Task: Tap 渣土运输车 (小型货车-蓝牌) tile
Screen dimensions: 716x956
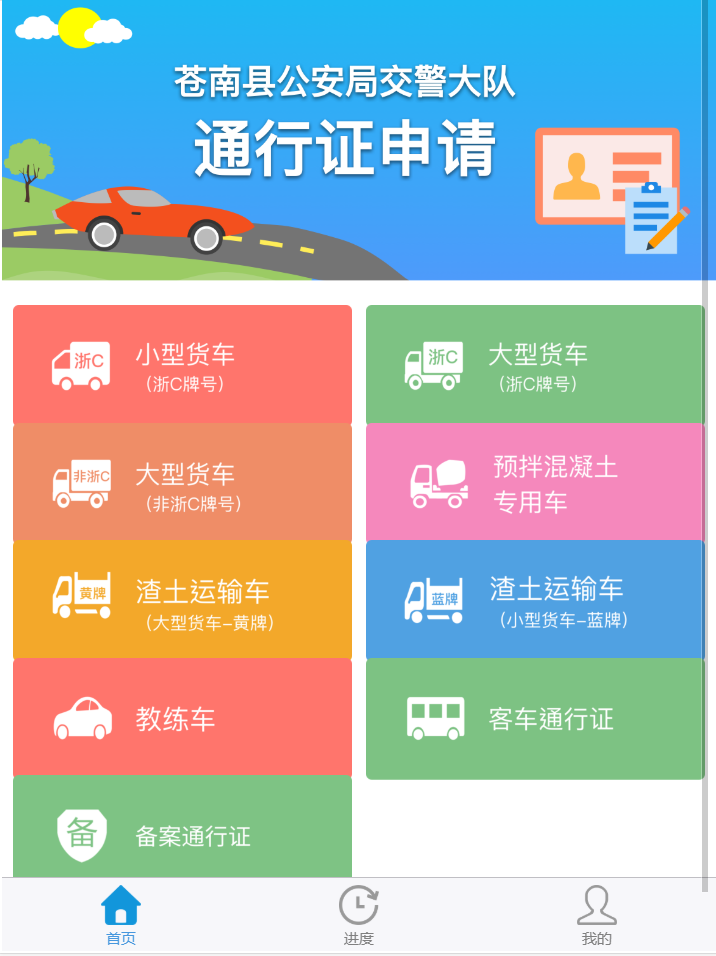Action: pyautogui.click(x=535, y=600)
